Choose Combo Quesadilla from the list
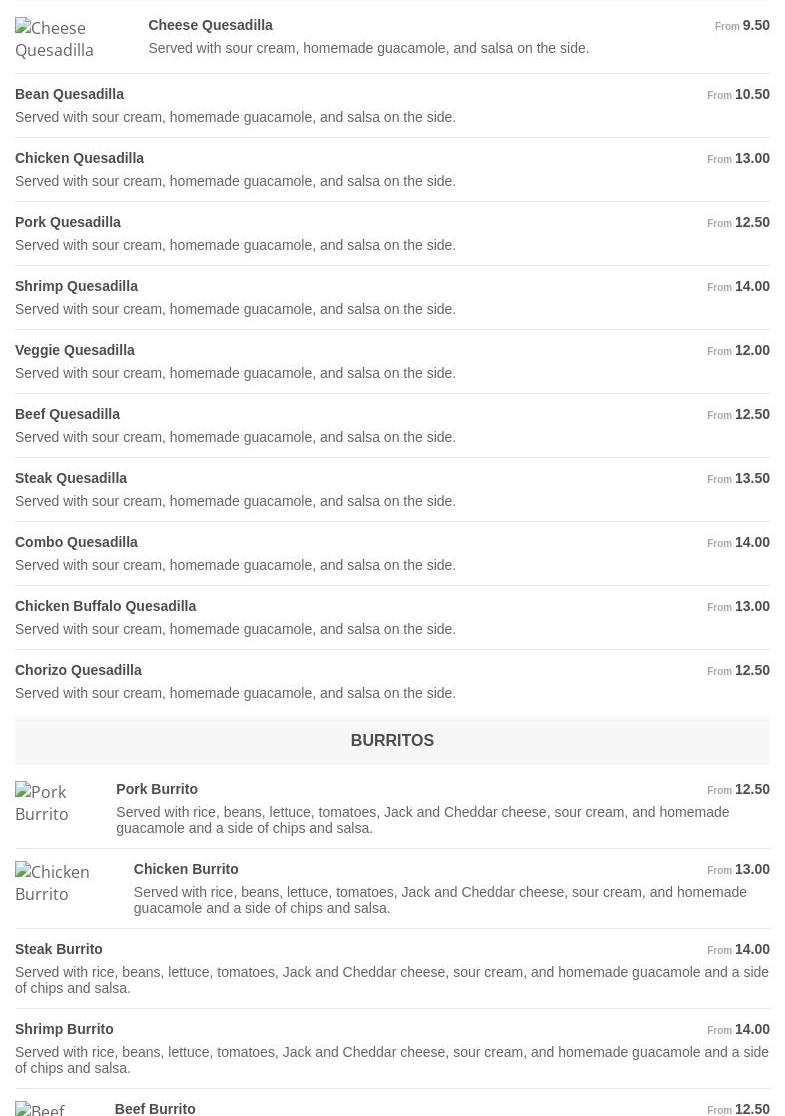The height and width of the screenshot is (1116, 785). 76,542
